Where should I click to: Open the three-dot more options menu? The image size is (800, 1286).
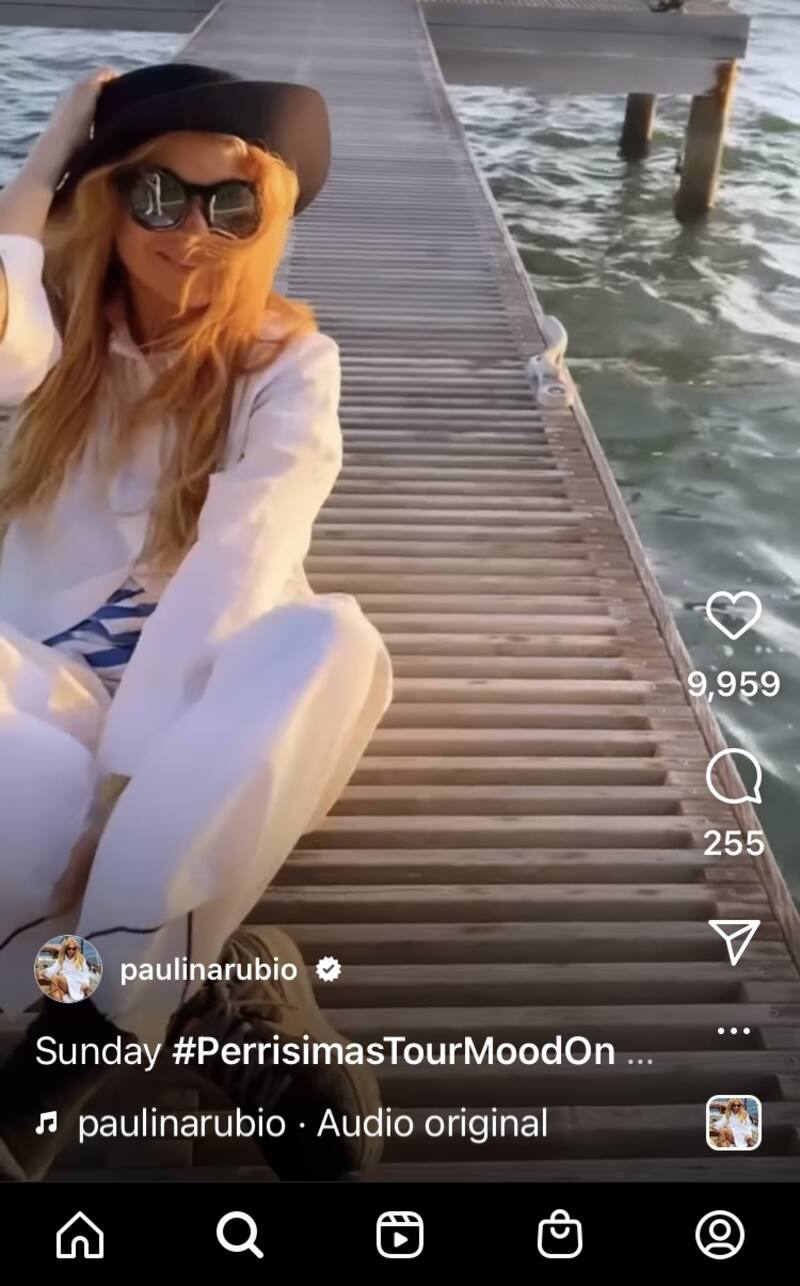pos(733,1031)
